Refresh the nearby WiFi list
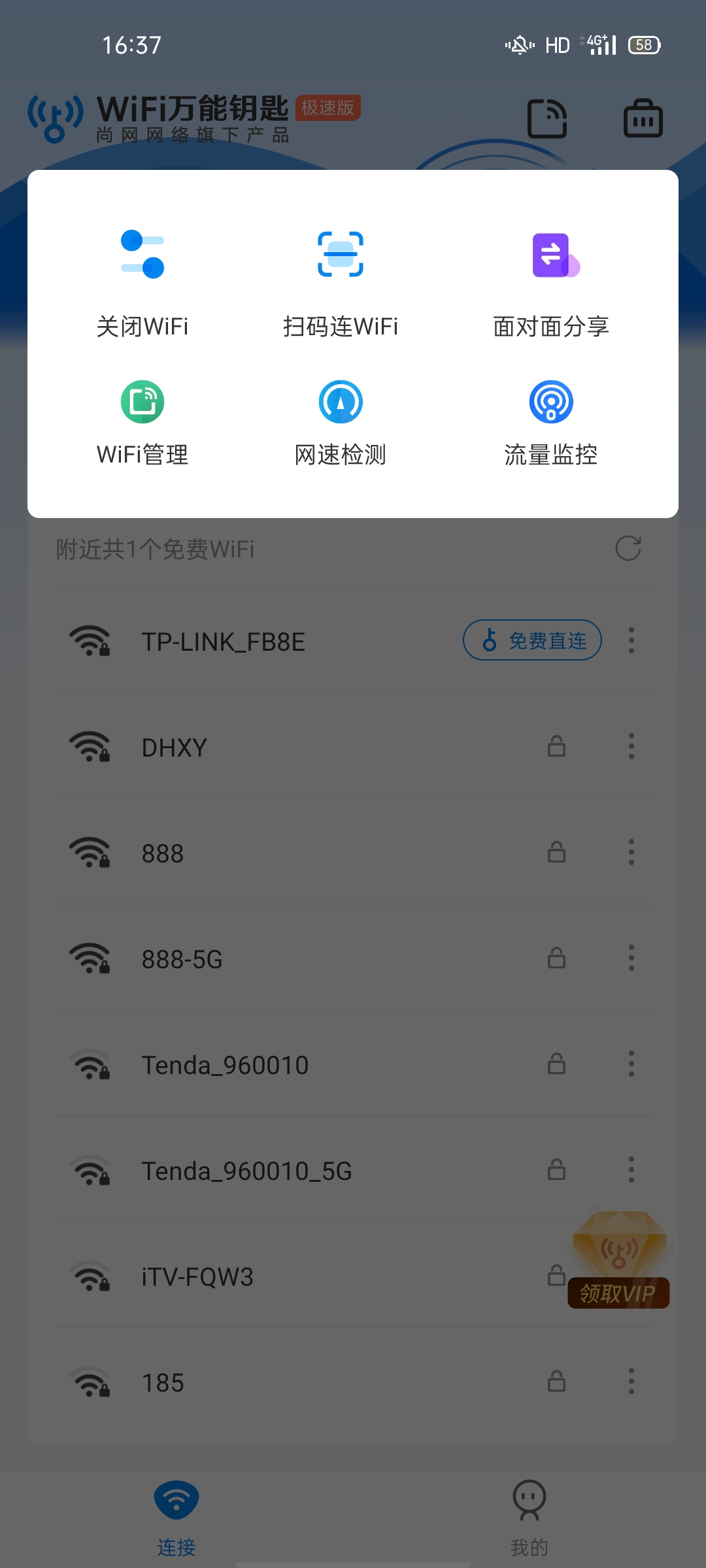This screenshot has height=1568, width=706. (x=628, y=548)
